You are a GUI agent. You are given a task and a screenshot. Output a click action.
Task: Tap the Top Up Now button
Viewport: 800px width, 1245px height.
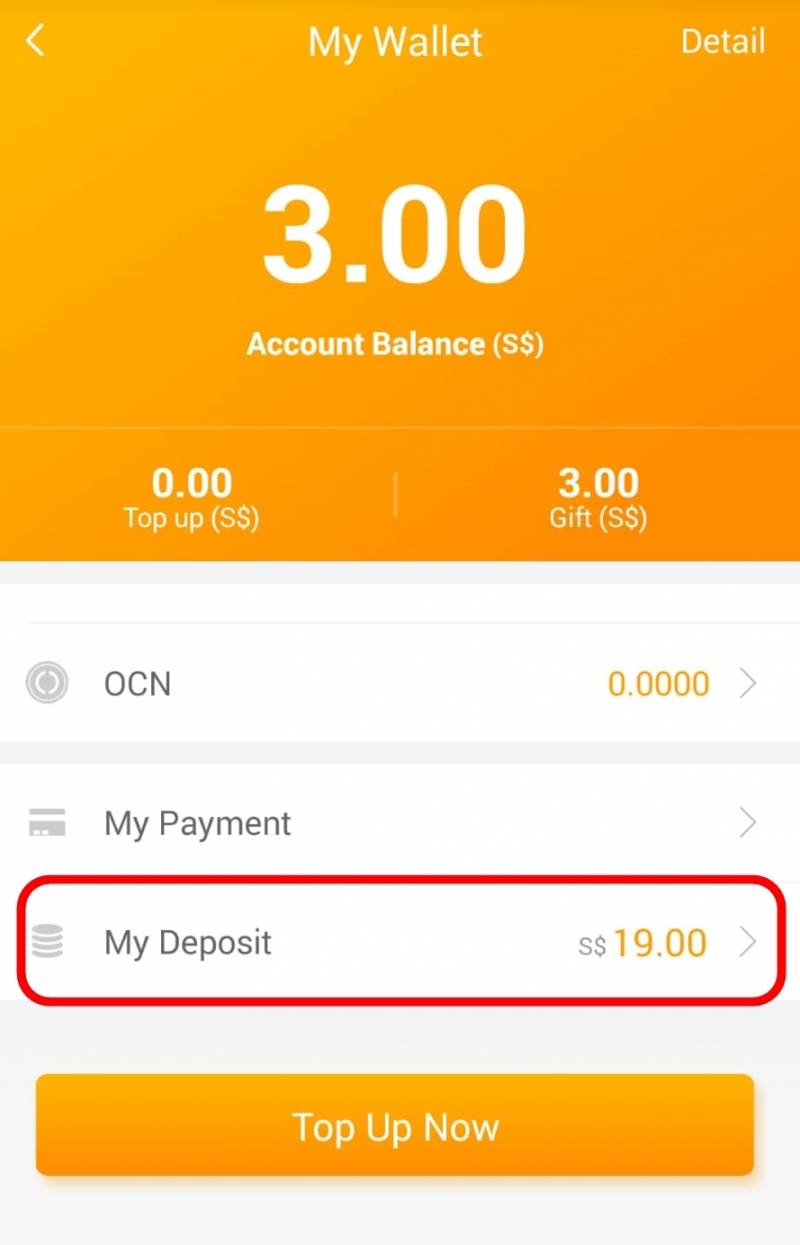[x=395, y=1126]
